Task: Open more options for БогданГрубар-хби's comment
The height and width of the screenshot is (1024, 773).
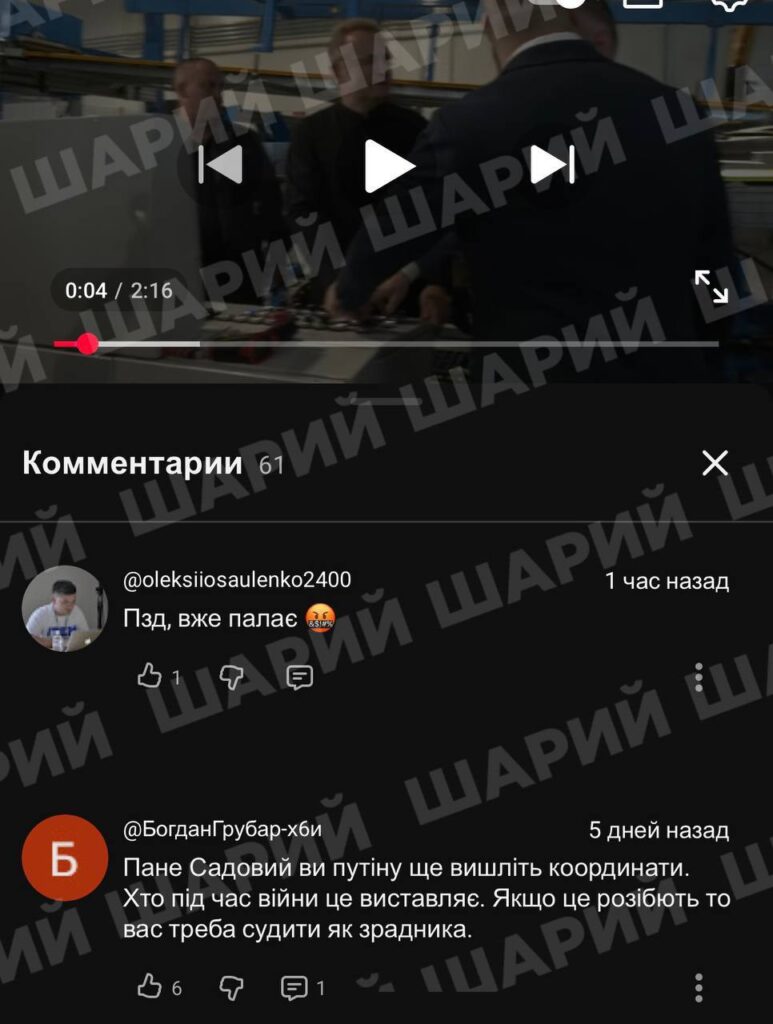Action: click(x=698, y=987)
